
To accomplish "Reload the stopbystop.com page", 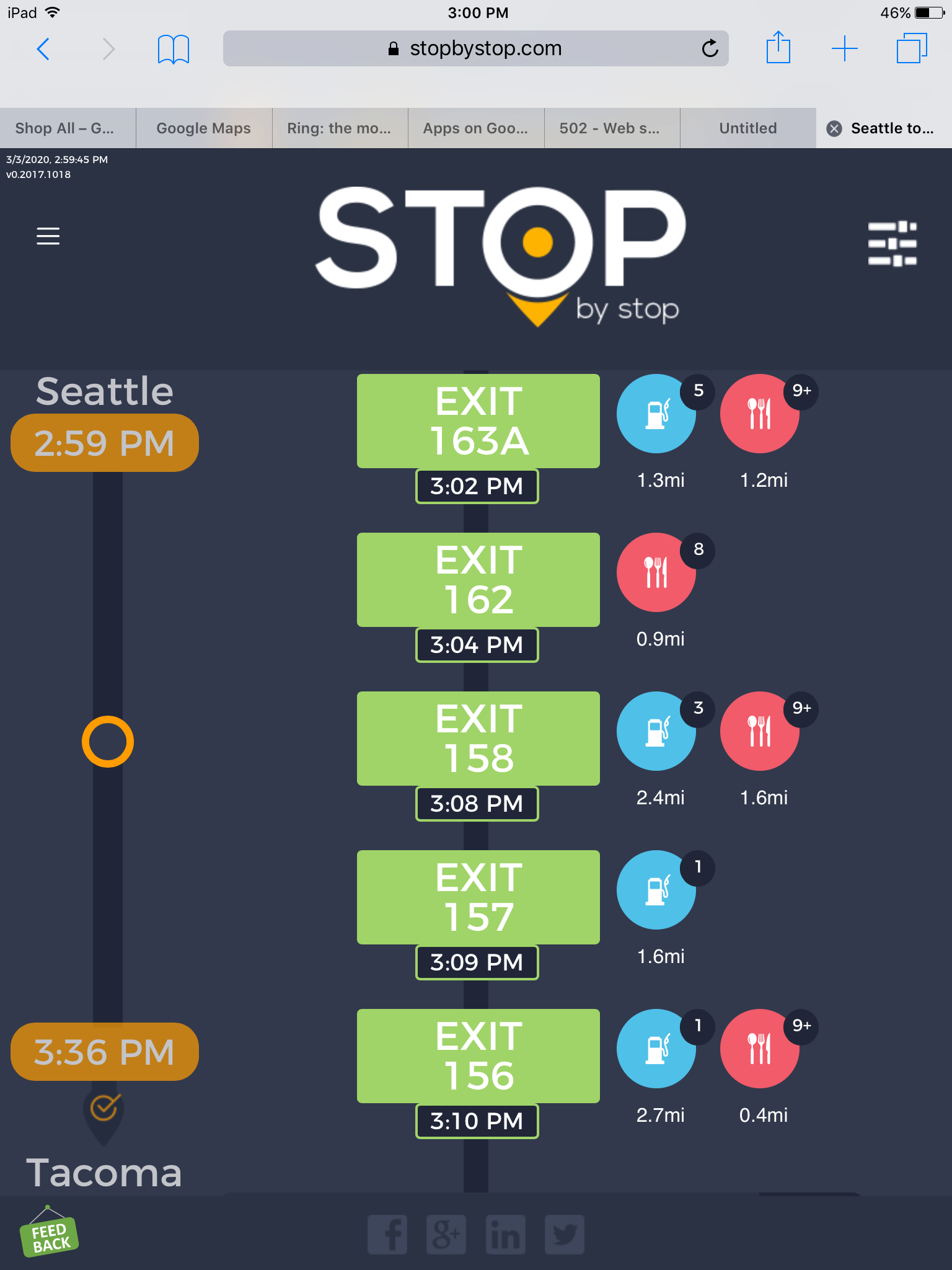I will (x=710, y=48).
